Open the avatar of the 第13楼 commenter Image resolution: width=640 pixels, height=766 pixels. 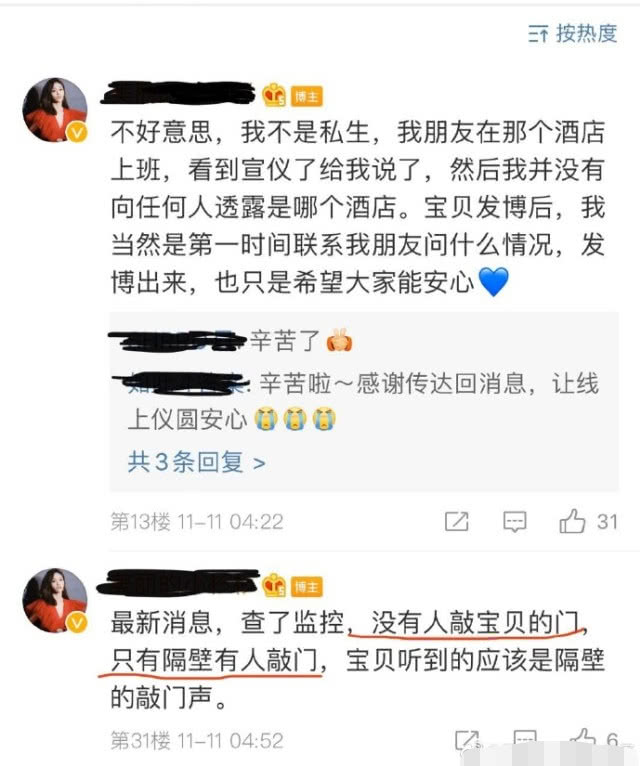click(x=56, y=110)
